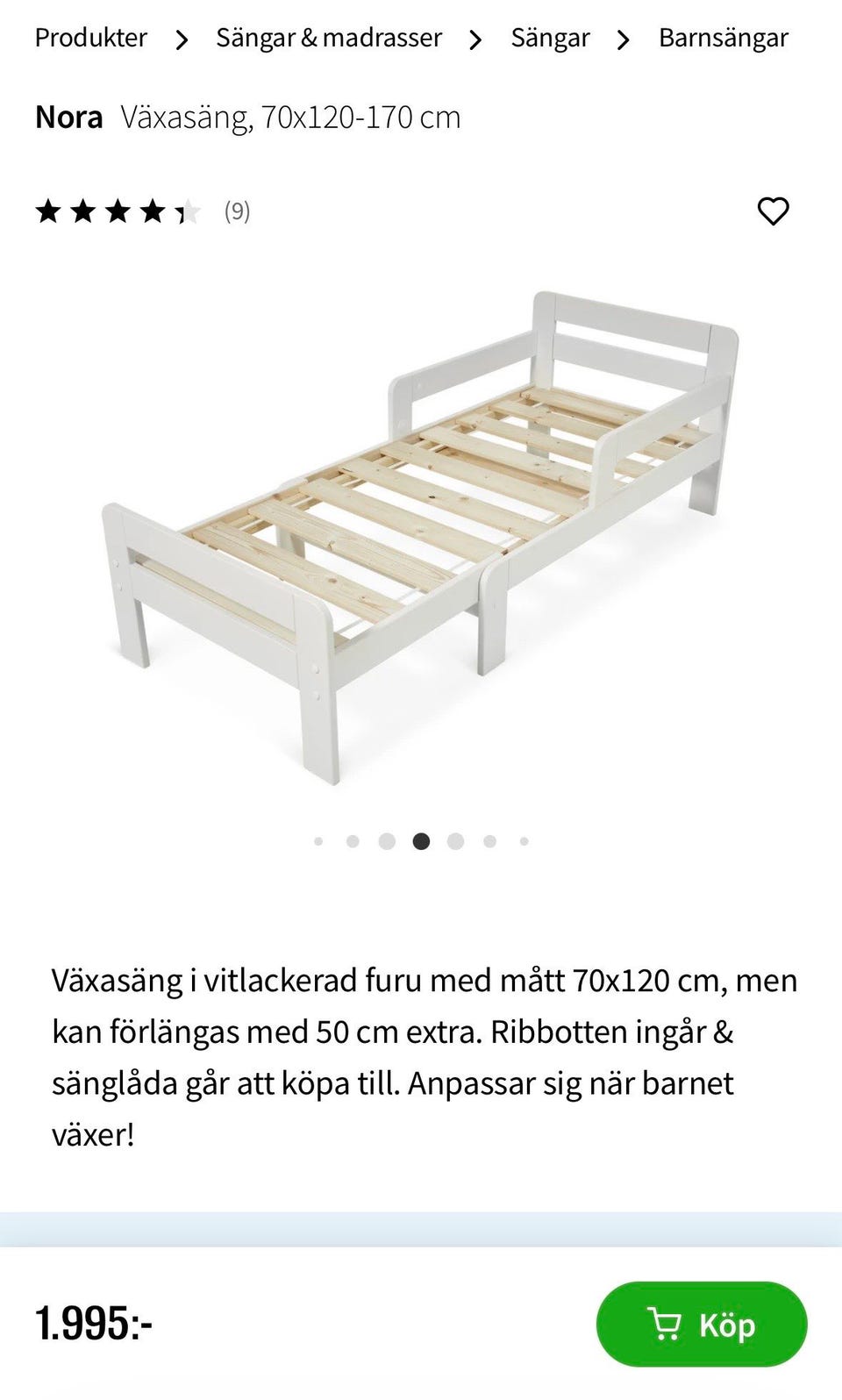842x1400 pixels.
Task: Open the first image via leftmost carousel dot
Action: pyautogui.click(x=318, y=840)
